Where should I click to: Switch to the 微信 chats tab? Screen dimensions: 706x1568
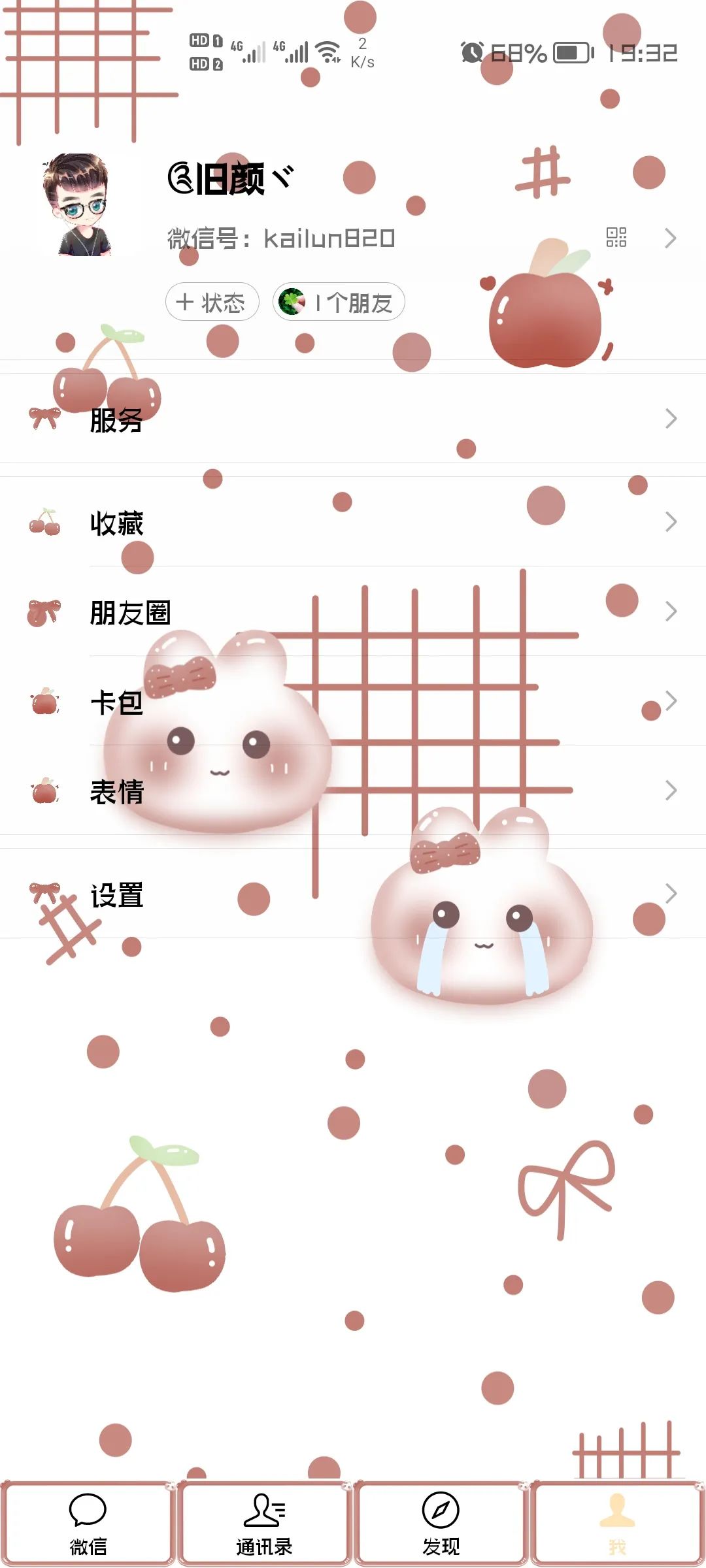click(x=88, y=1524)
